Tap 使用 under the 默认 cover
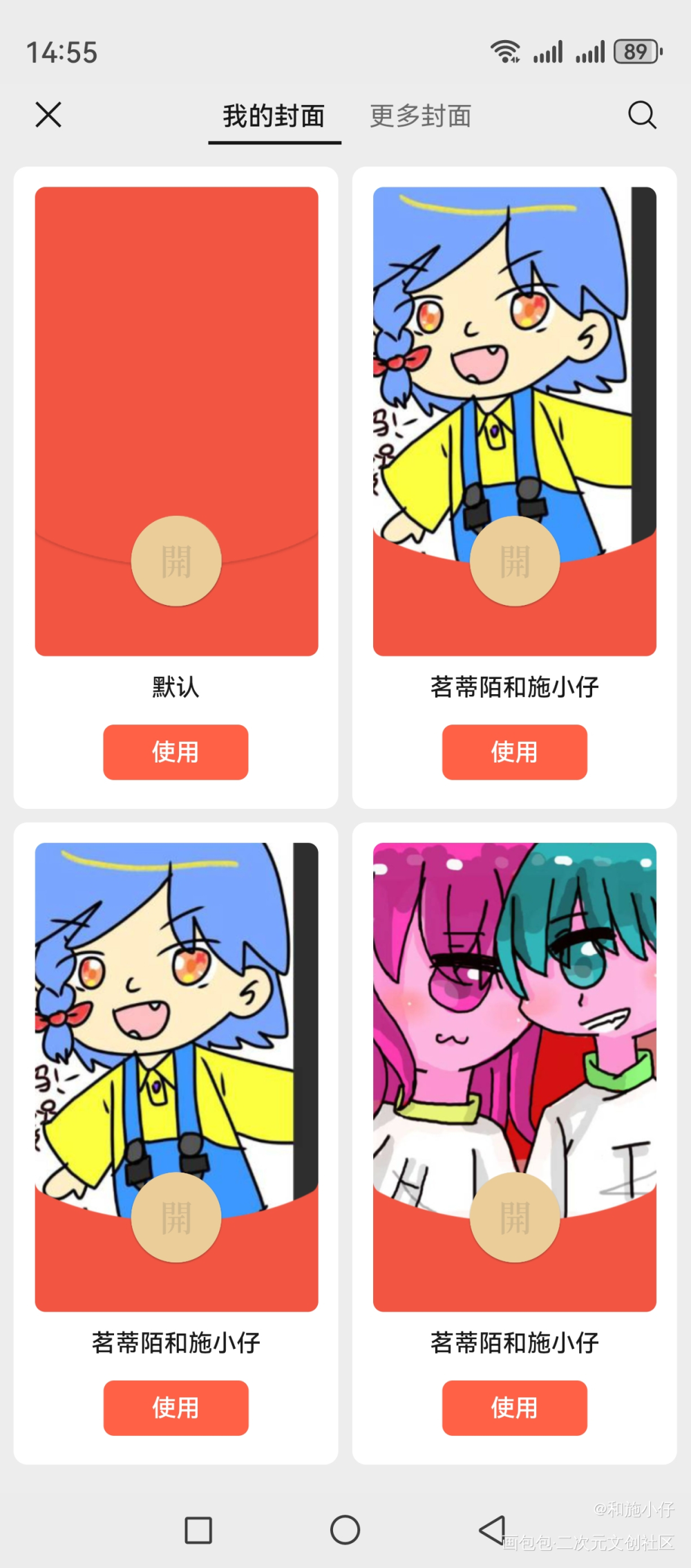The height and width of the screenshot is (1568, 691). [176, 752]
